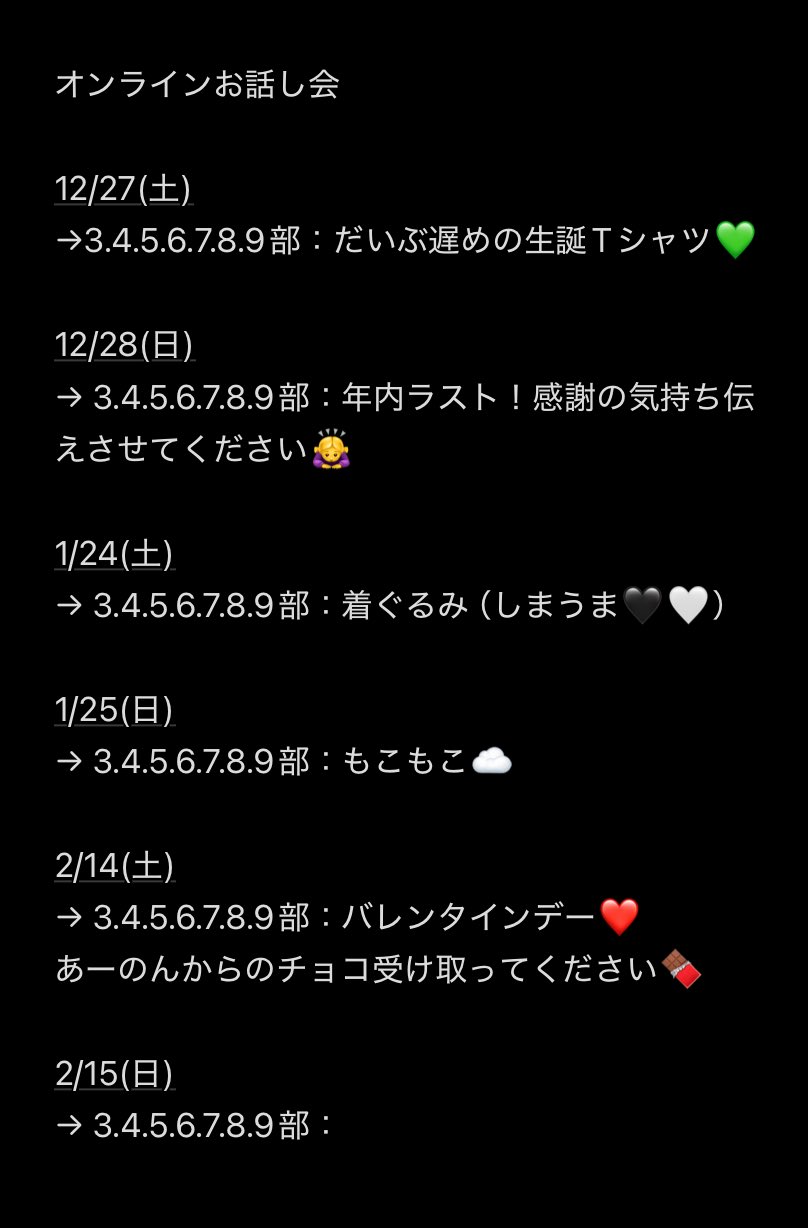Open the 12/27(土) date link

coord(123,188)
